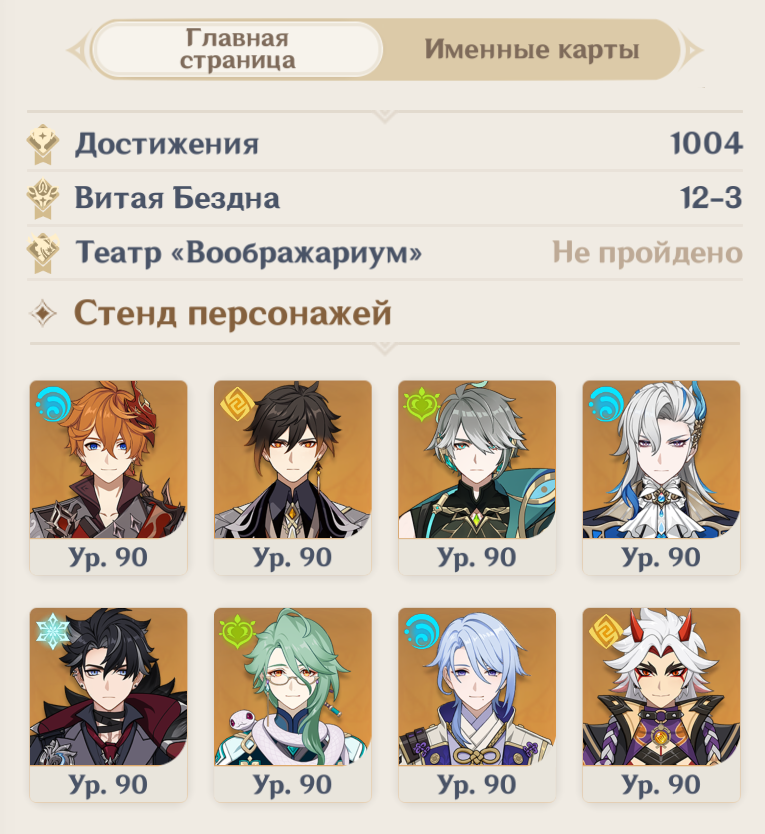
Task: Tap the white-haired Hydro character with blue horns
Action: click(661, 476)
